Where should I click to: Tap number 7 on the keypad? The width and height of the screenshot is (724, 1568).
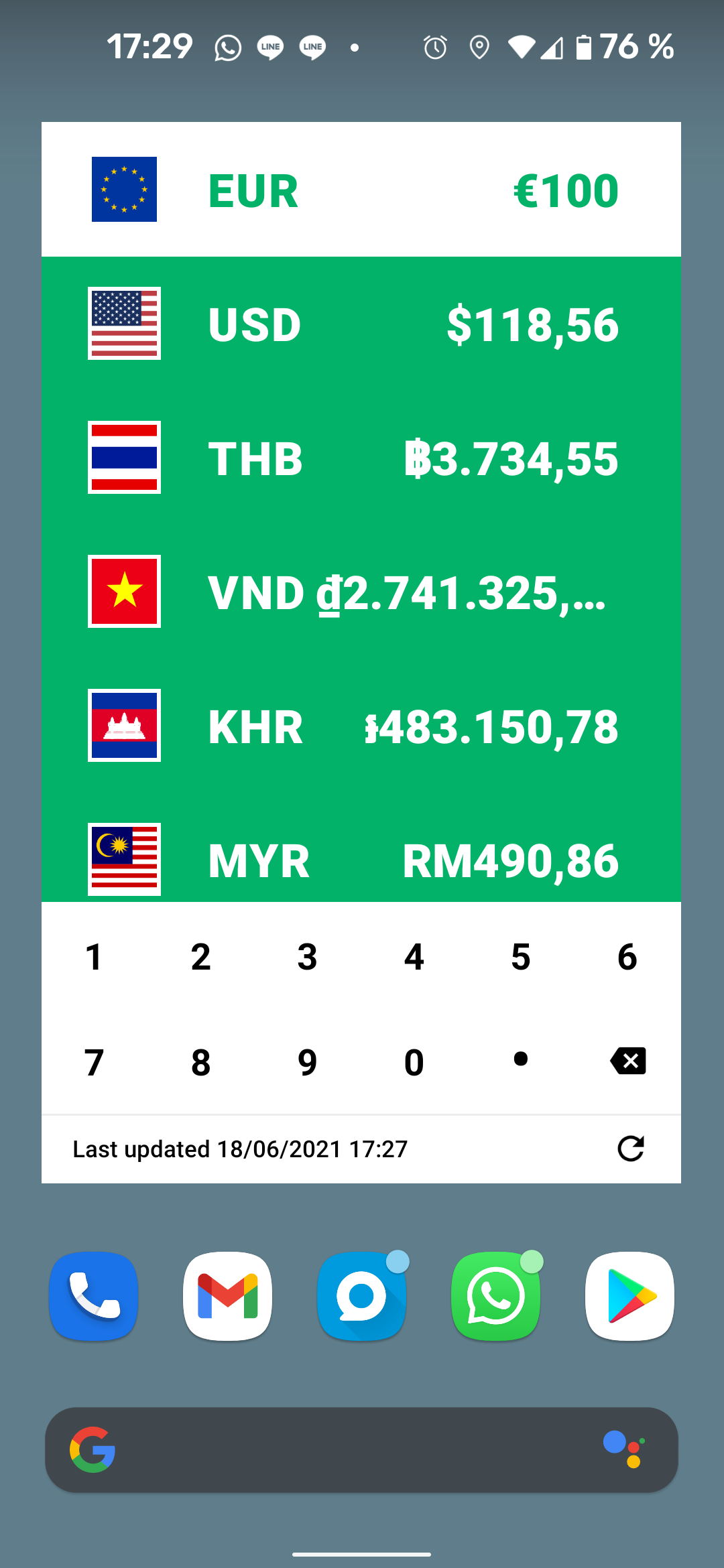95,1062
